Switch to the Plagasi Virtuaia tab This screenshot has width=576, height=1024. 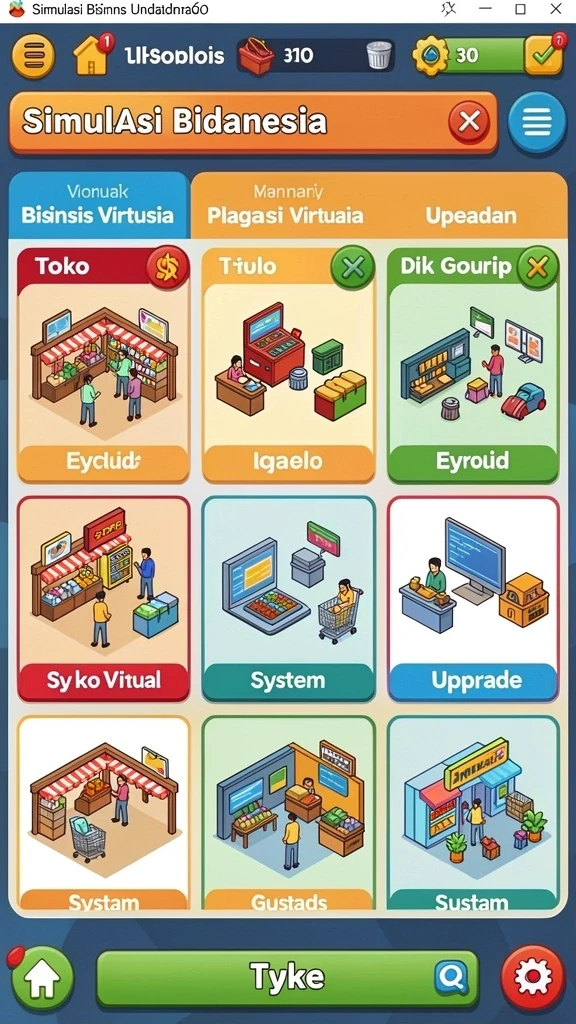[285, 204]
